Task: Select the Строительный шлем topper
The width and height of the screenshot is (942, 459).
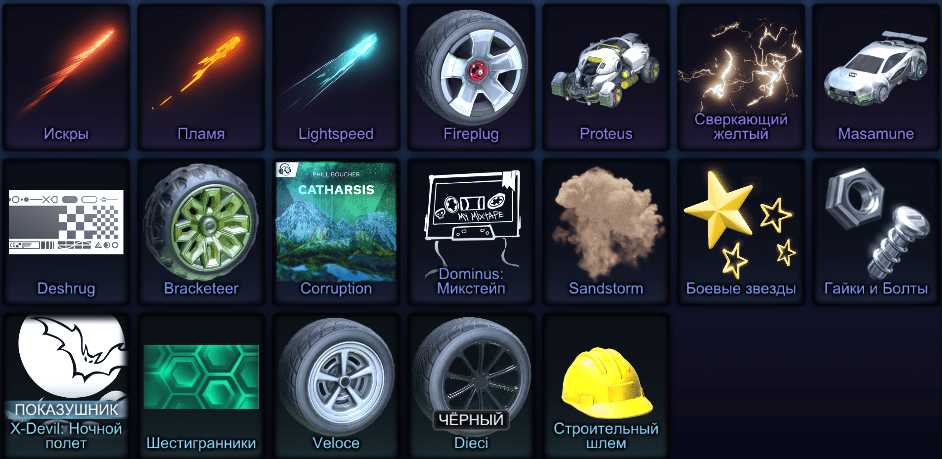Action: [606, 385]
